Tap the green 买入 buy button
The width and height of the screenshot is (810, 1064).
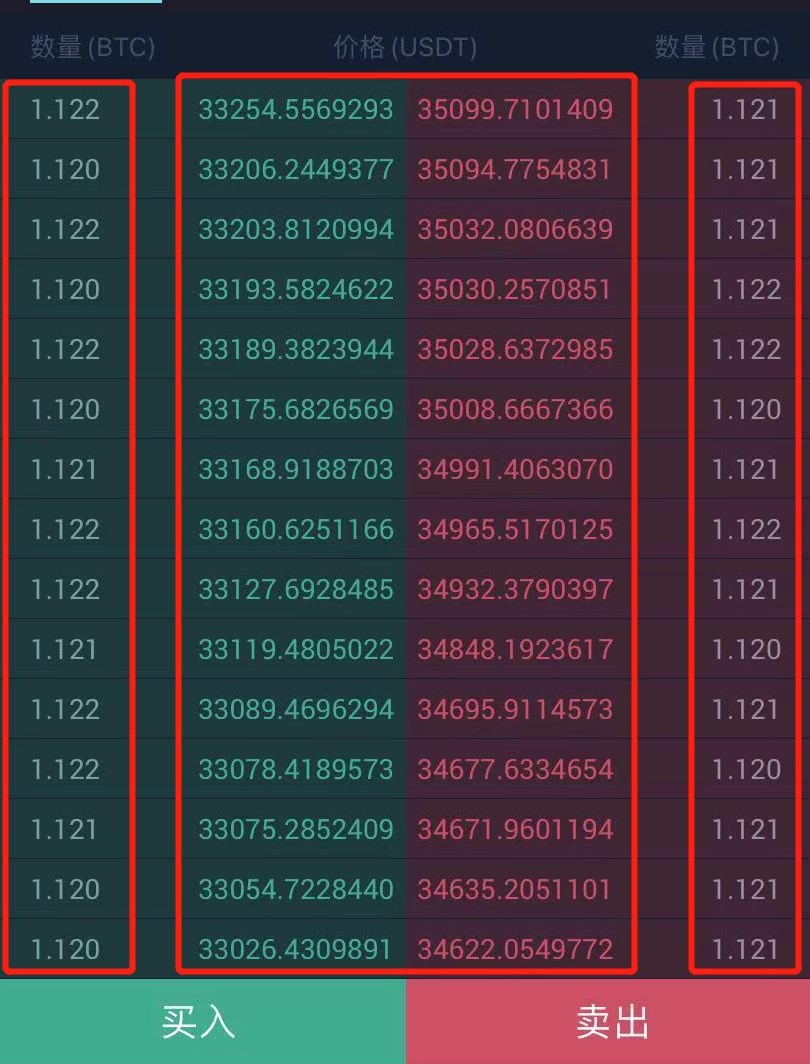click(201, 1021)
